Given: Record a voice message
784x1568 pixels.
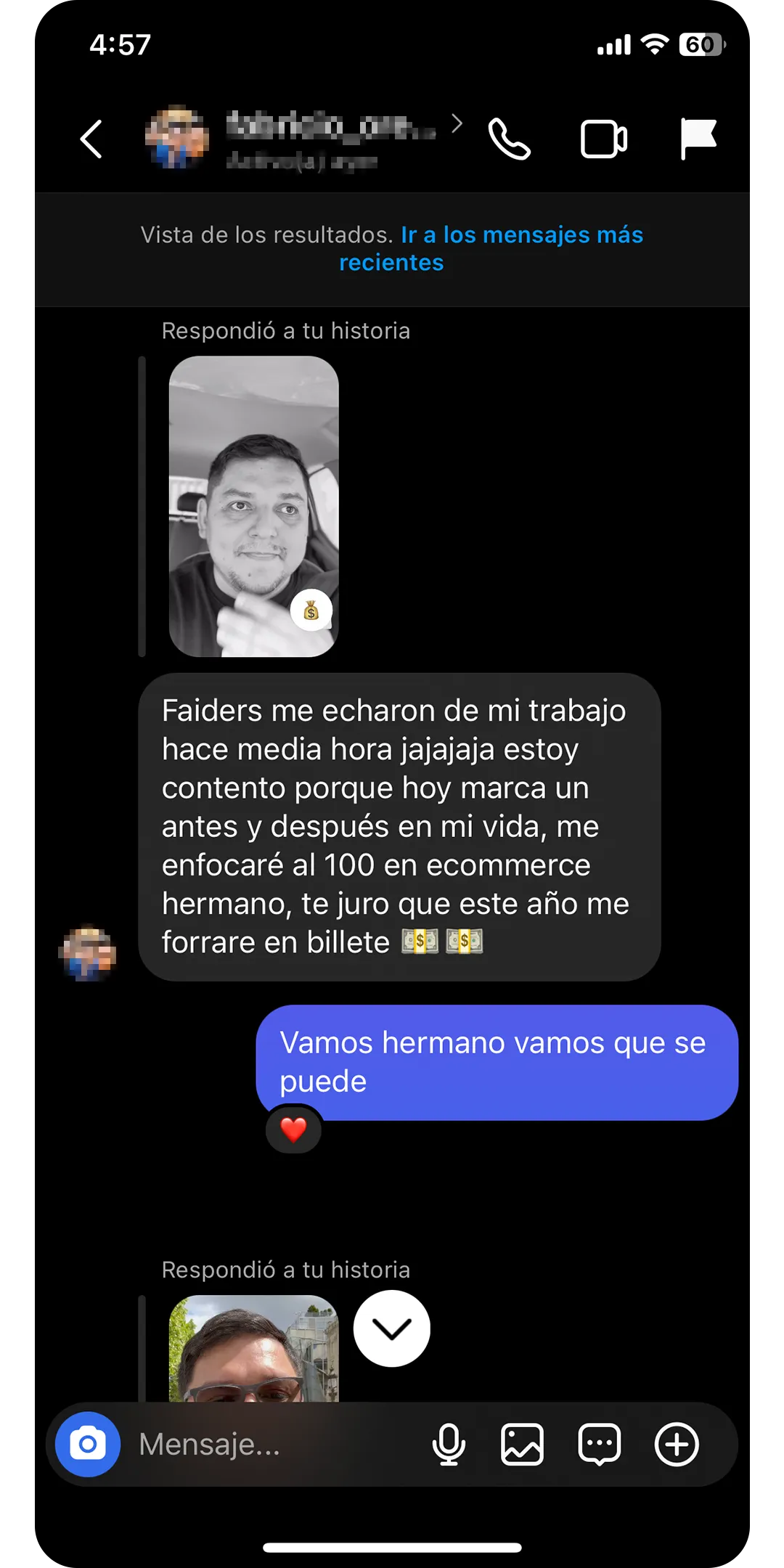Looking at the screenshot, I should (x=449, y=1445).
